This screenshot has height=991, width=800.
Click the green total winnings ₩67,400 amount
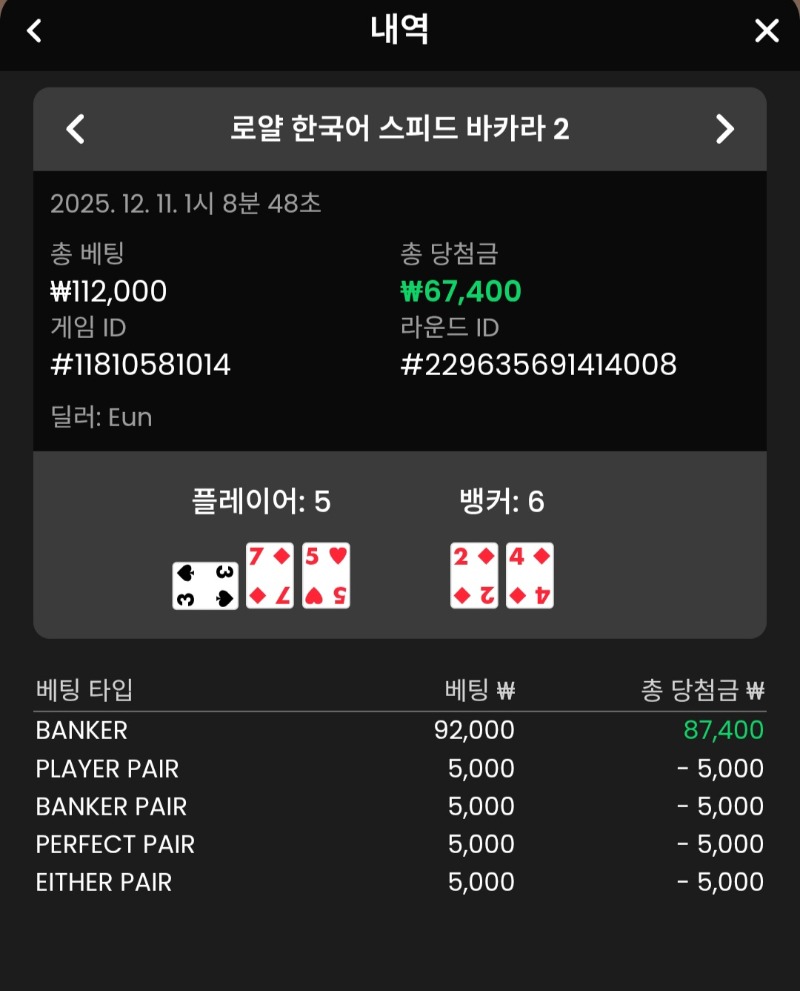(459, 291)
